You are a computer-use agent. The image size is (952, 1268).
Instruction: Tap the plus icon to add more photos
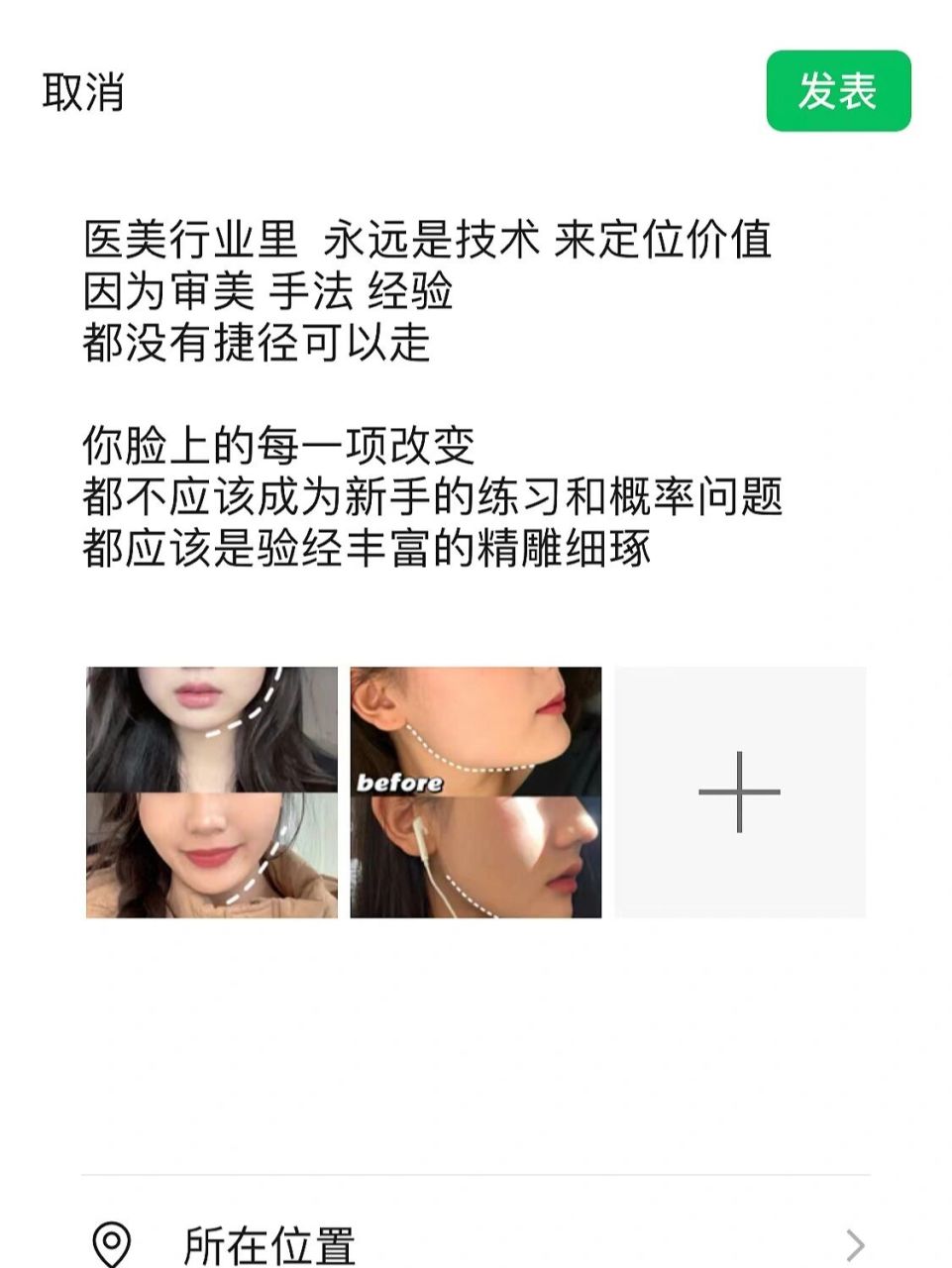point(738,792)
